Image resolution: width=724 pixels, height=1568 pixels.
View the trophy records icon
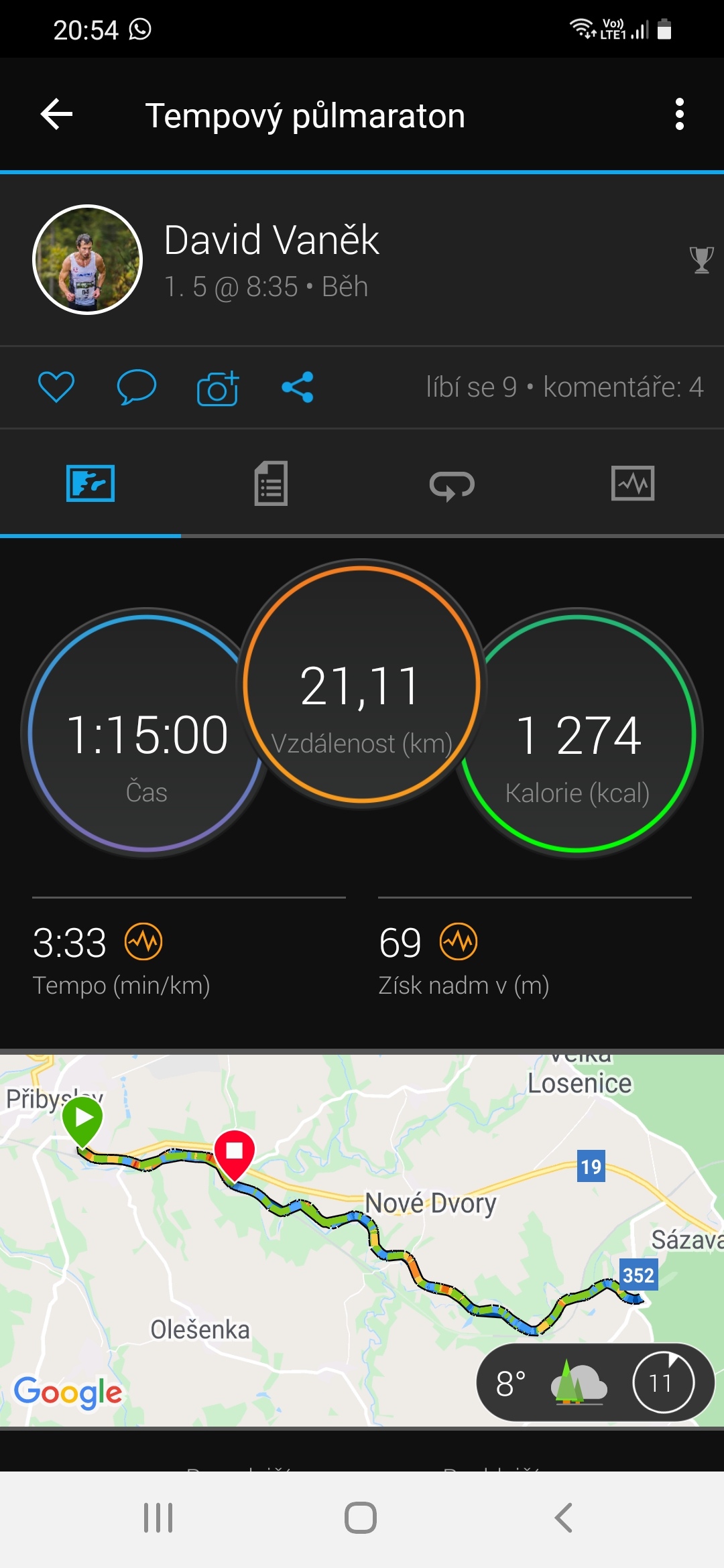click(701, 260)
